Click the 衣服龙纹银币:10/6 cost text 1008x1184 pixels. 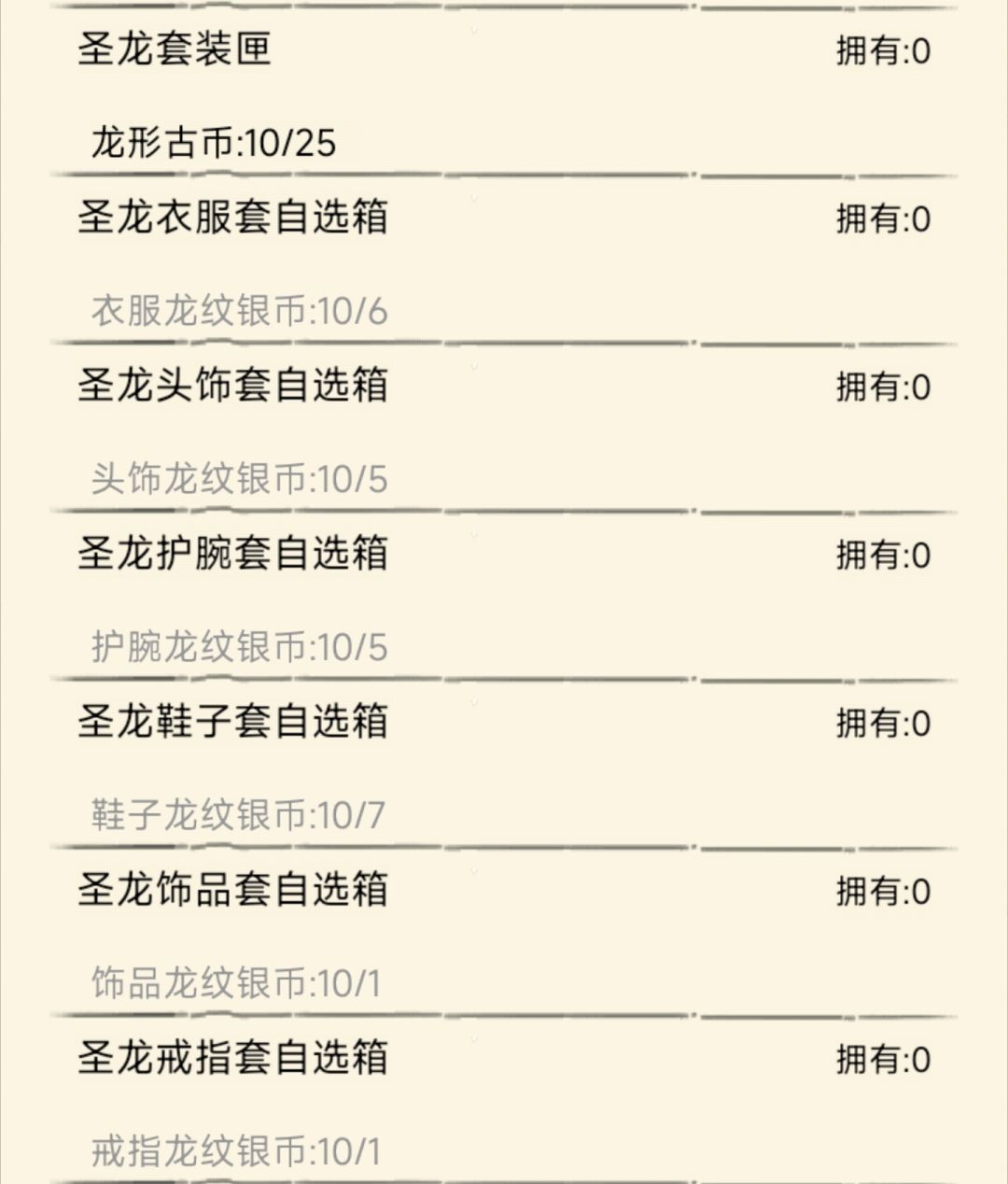[x=238, y=313]
